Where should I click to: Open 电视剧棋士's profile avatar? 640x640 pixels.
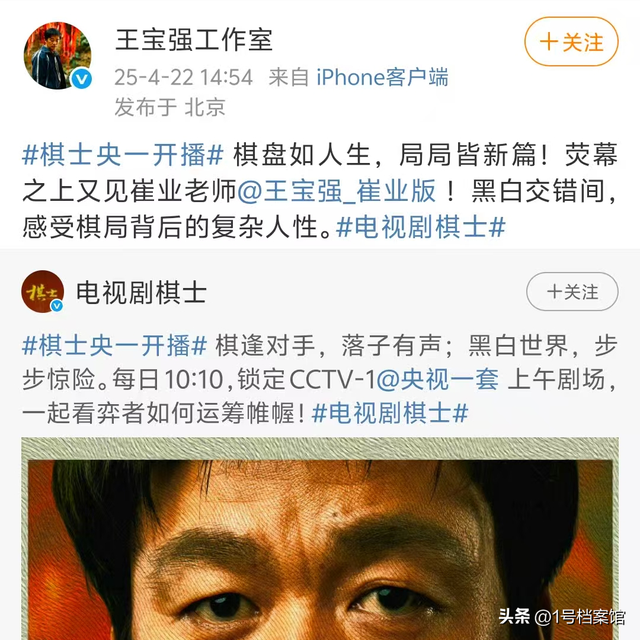[44, 292]
